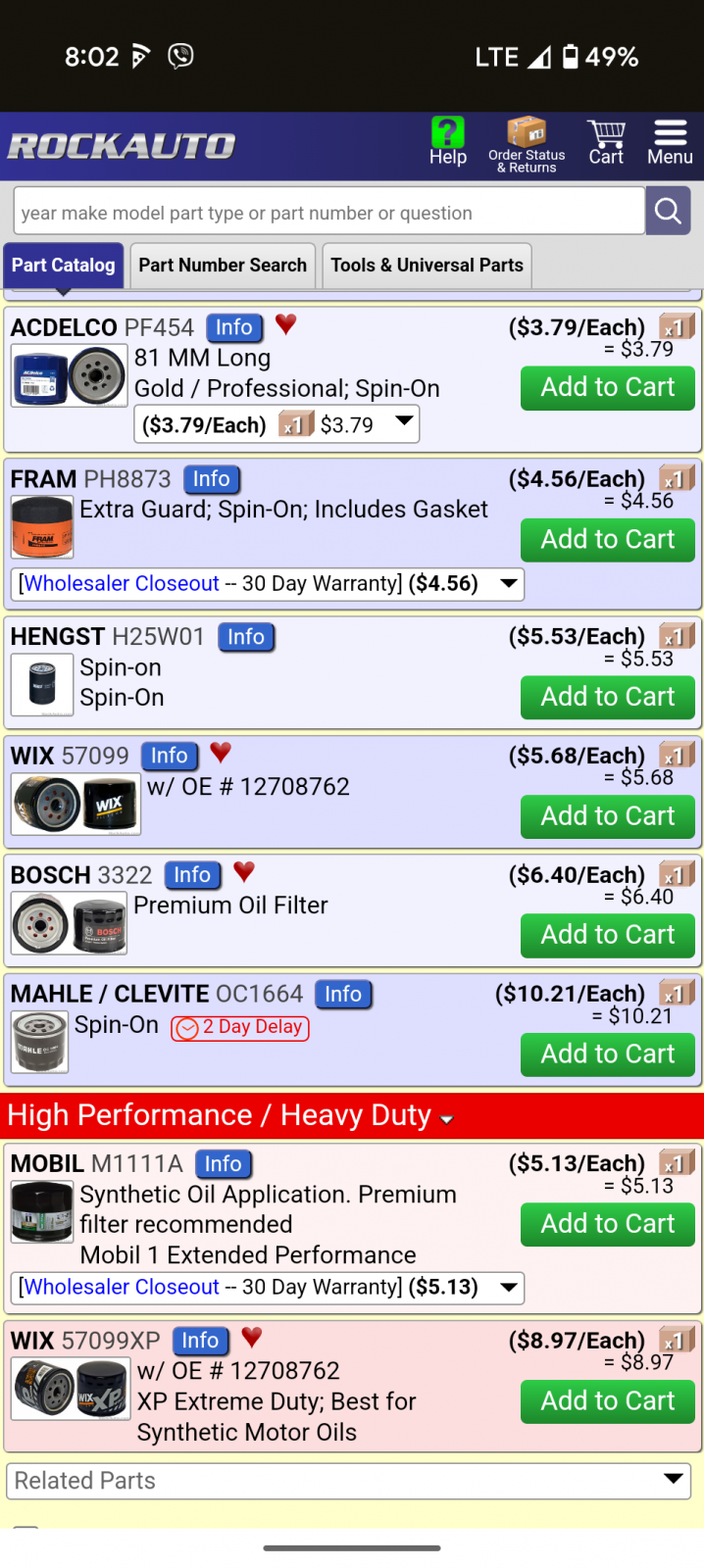
Task: Open ACDELCO PF454 quantity price dropdown
Action: pyautogui.click(x=277, y=424)
